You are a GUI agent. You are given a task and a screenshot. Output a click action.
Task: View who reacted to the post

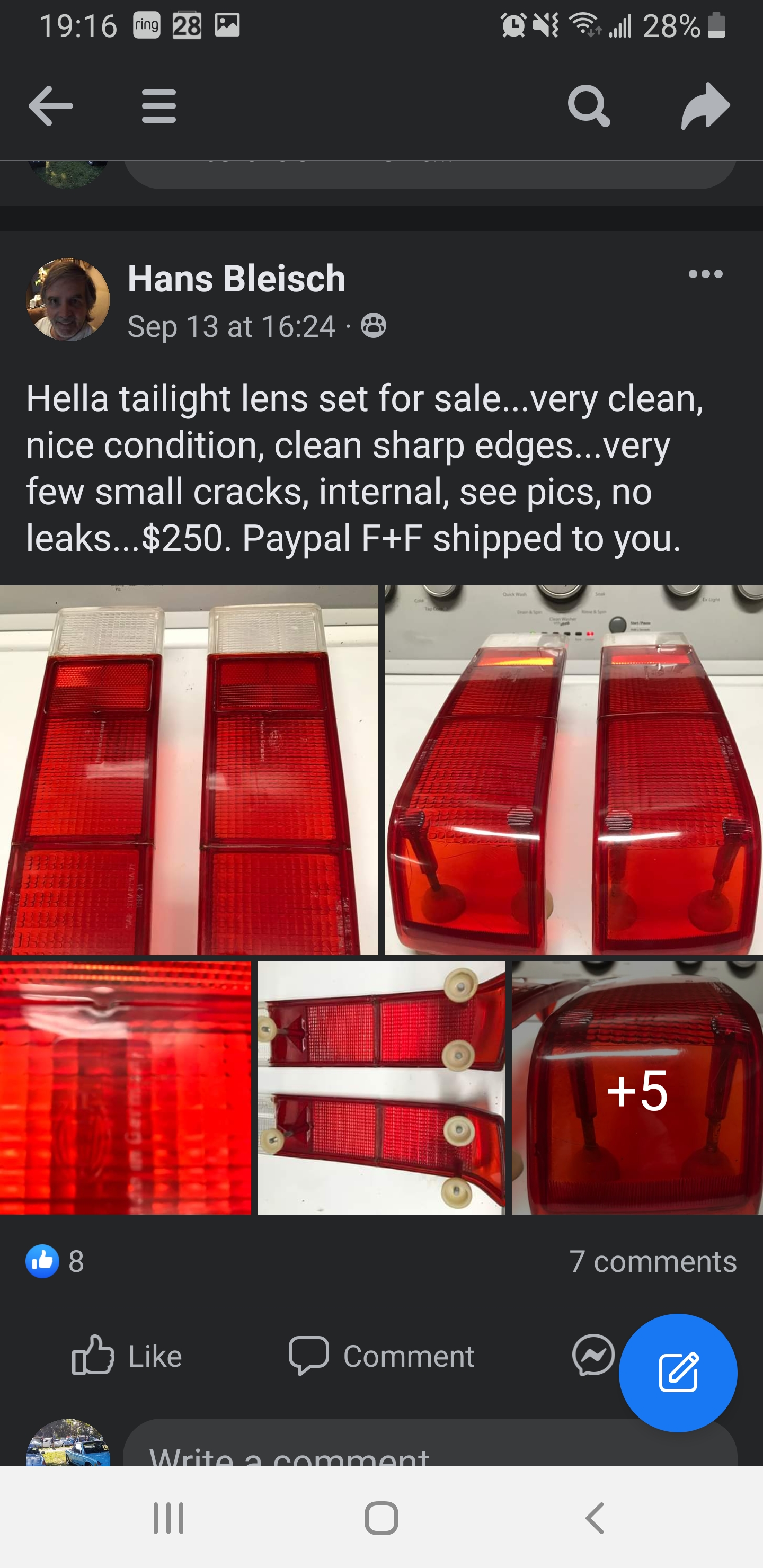point(55,1261)
